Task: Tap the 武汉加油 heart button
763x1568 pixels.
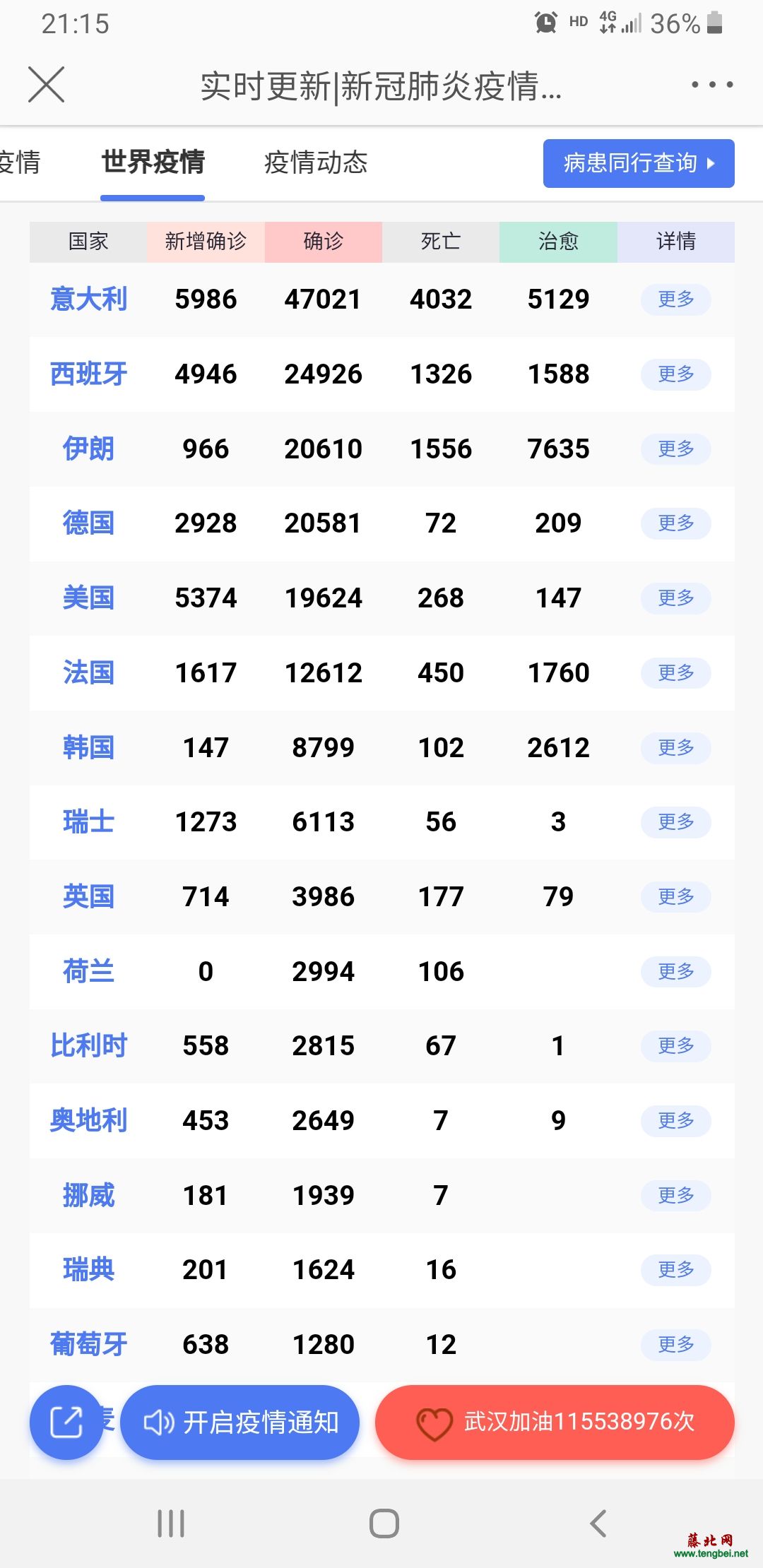Action: [555, 1423]
